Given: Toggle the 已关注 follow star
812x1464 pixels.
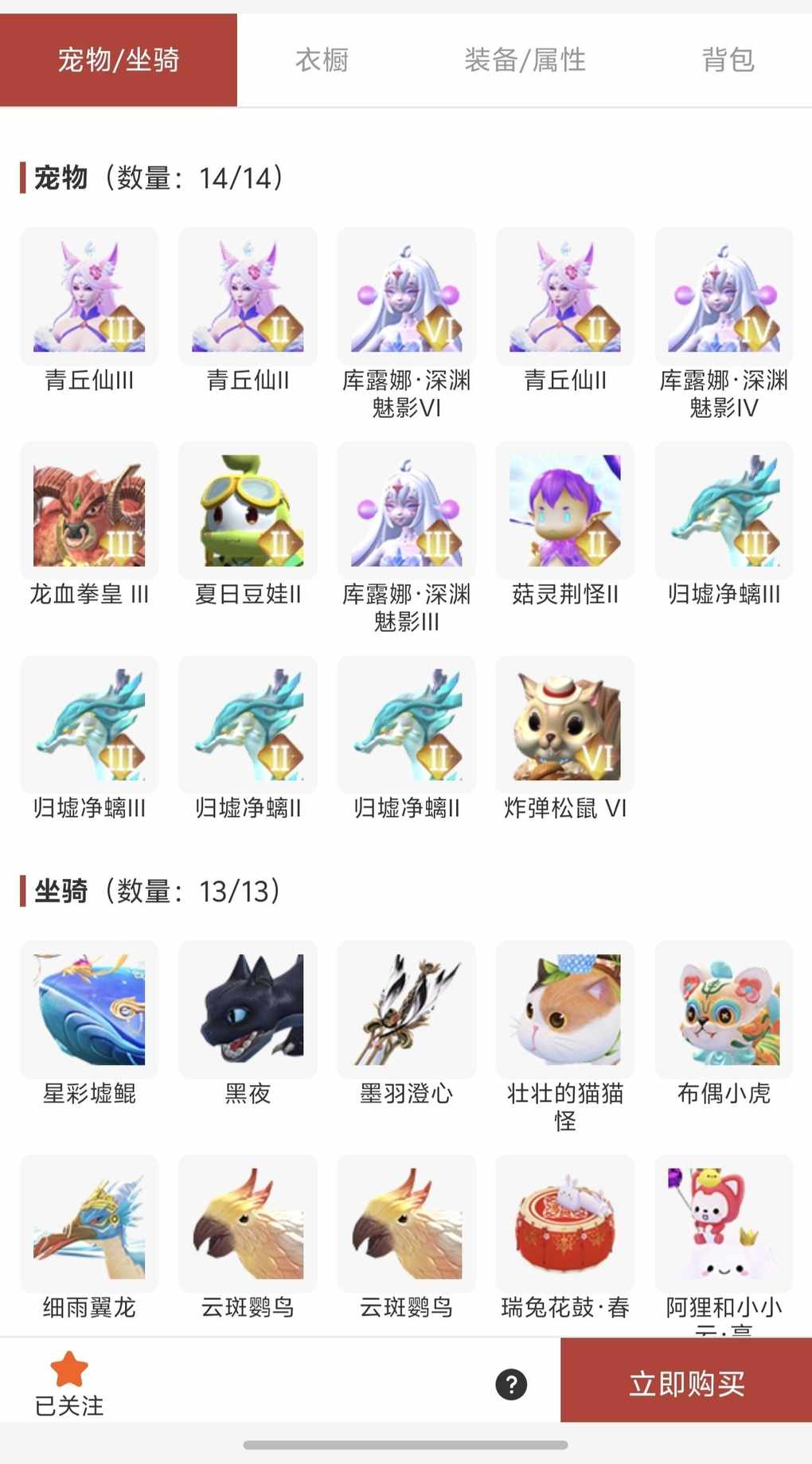Looking at the screenshot, I should (x=69, y=1383).
